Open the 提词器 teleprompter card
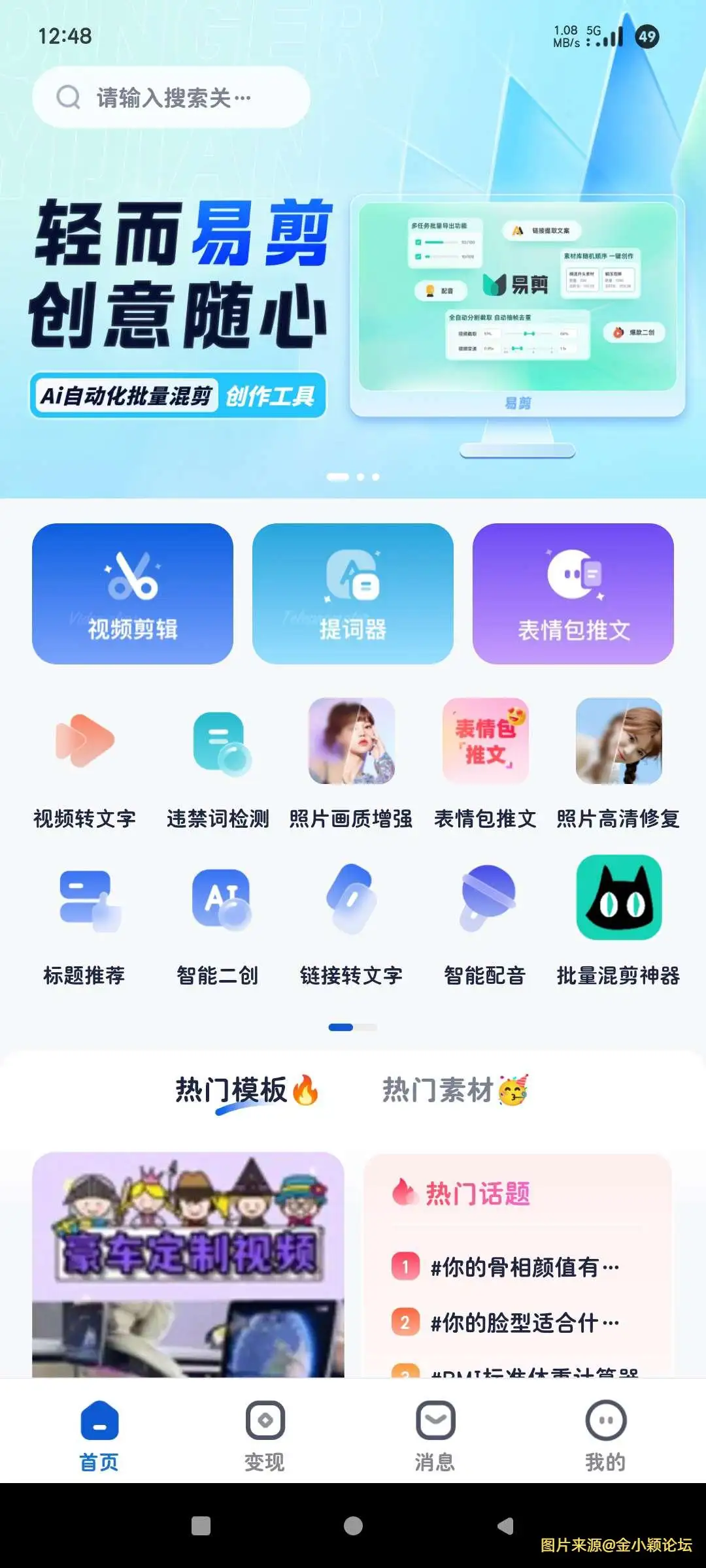This screenshot has width=706, height=1568. (x=353, y=593)
